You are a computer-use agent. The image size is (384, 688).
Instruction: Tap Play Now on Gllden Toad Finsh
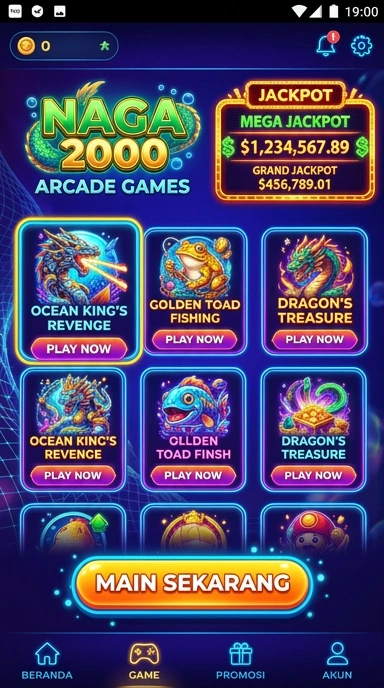[x=193, y=475]
